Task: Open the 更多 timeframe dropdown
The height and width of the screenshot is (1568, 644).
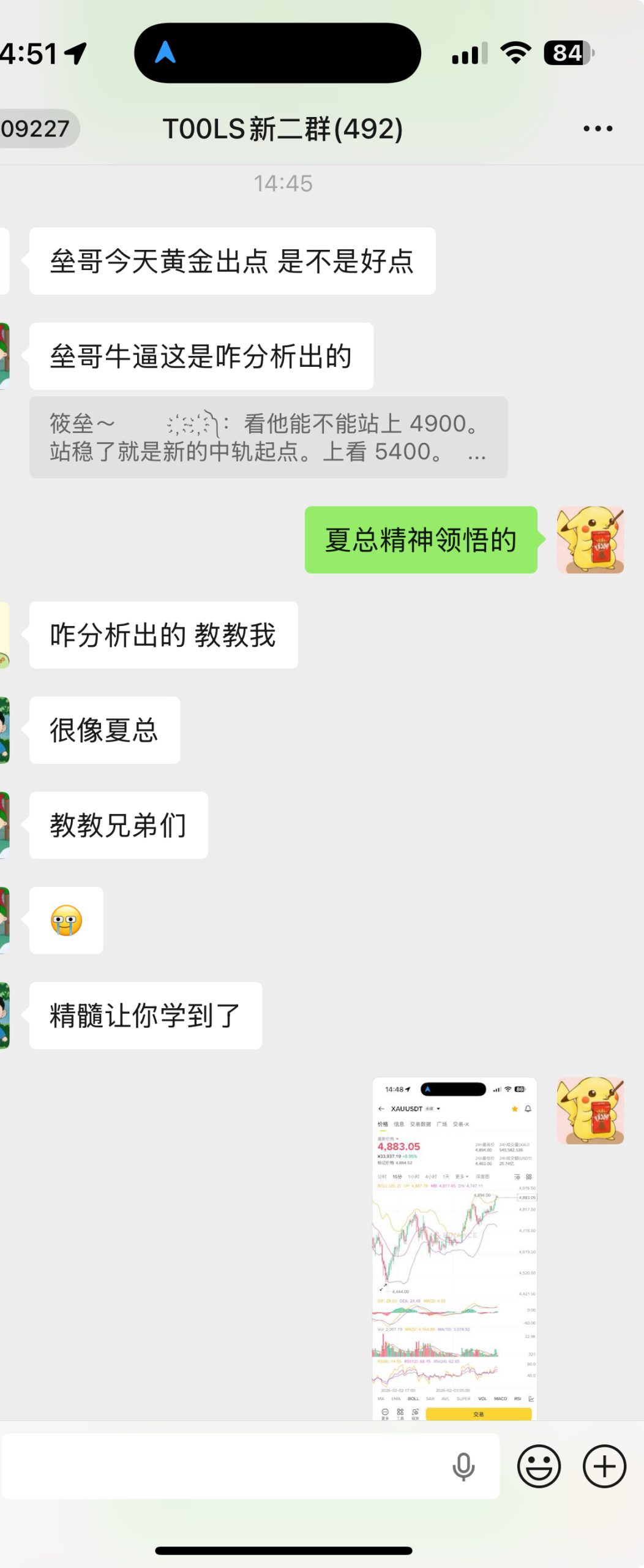Action: click(462, 1177)
